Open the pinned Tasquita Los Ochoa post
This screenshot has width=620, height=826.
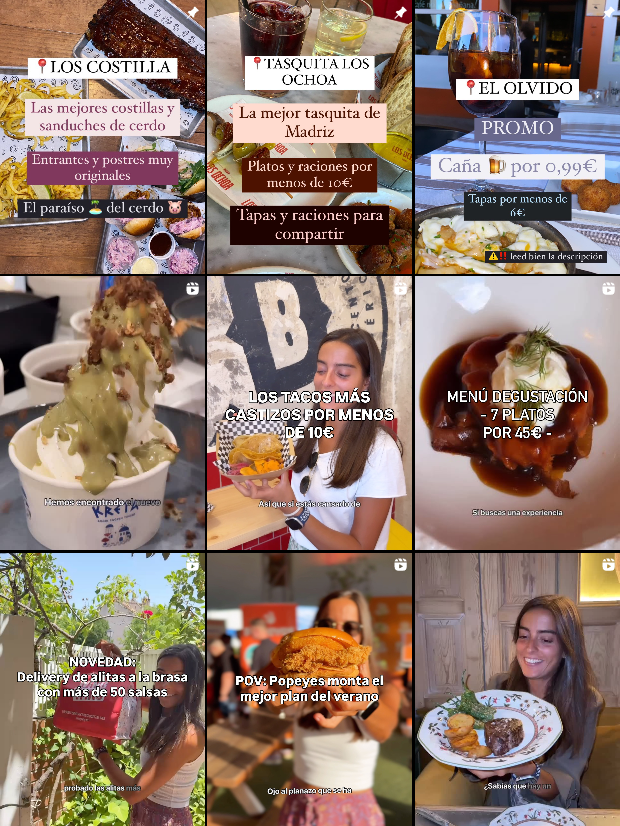pyautogui.click(x=309, y=137)
